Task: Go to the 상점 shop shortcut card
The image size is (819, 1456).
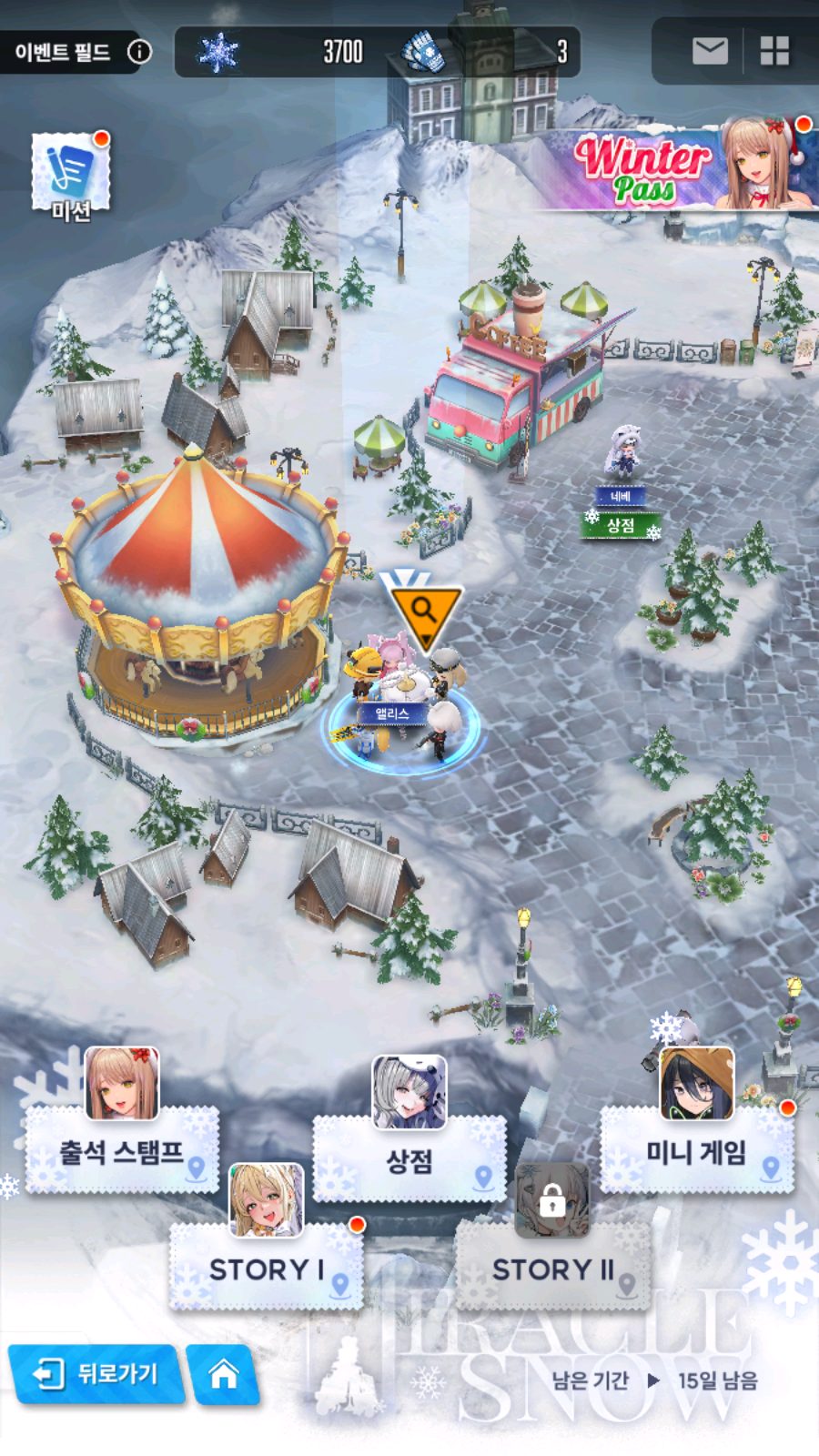Action: click(x=409, y=1160)
